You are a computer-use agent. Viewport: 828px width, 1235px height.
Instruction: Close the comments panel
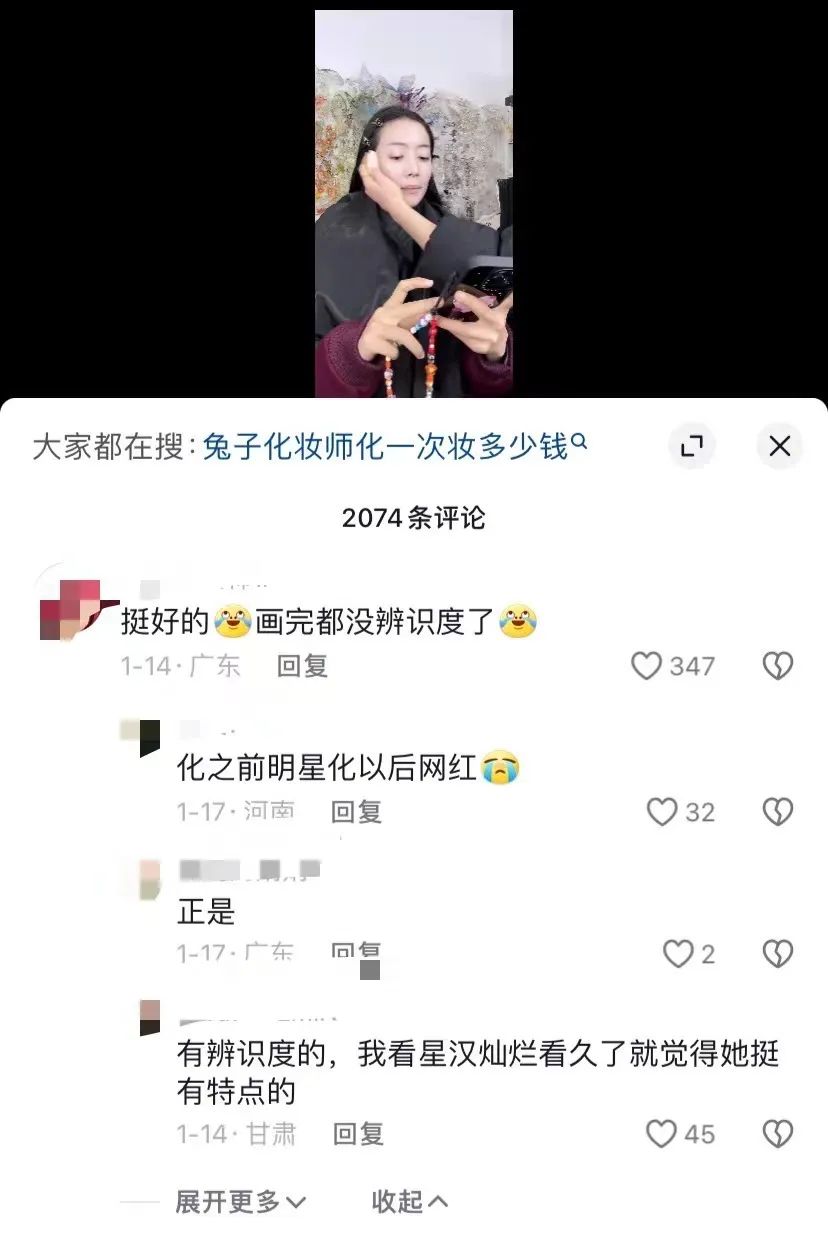click(779, 446)
